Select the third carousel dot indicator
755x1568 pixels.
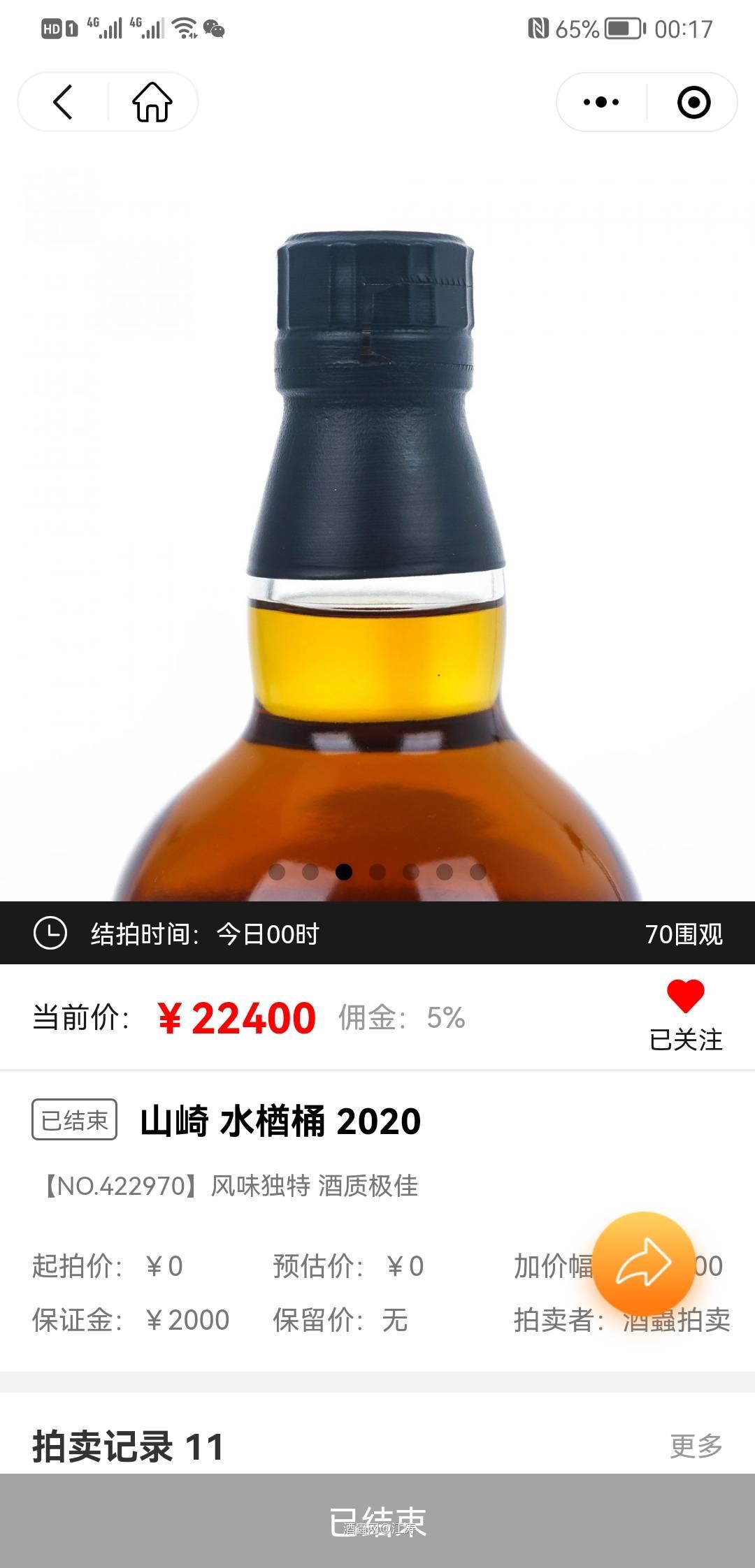(344, 871)
